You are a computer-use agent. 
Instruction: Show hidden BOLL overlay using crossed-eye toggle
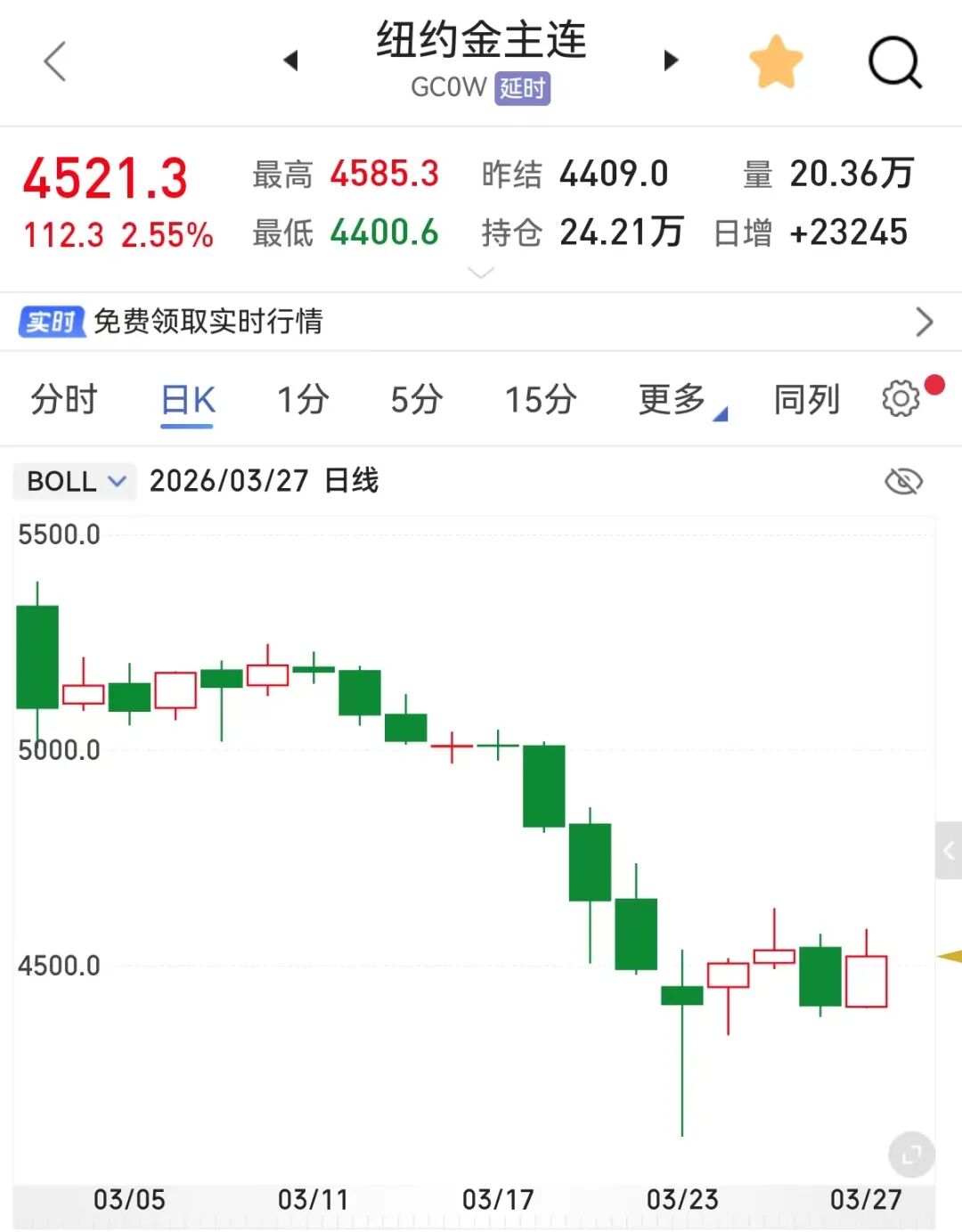click(x=903, y=480)
